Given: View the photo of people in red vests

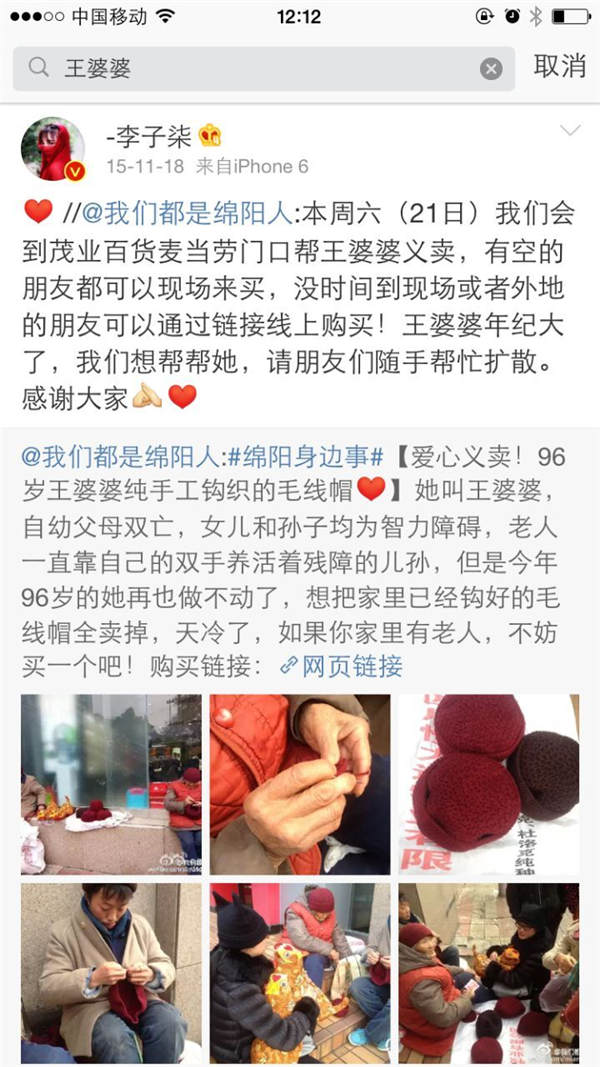Looking at the screenshot, I should (x=300, y=972).
